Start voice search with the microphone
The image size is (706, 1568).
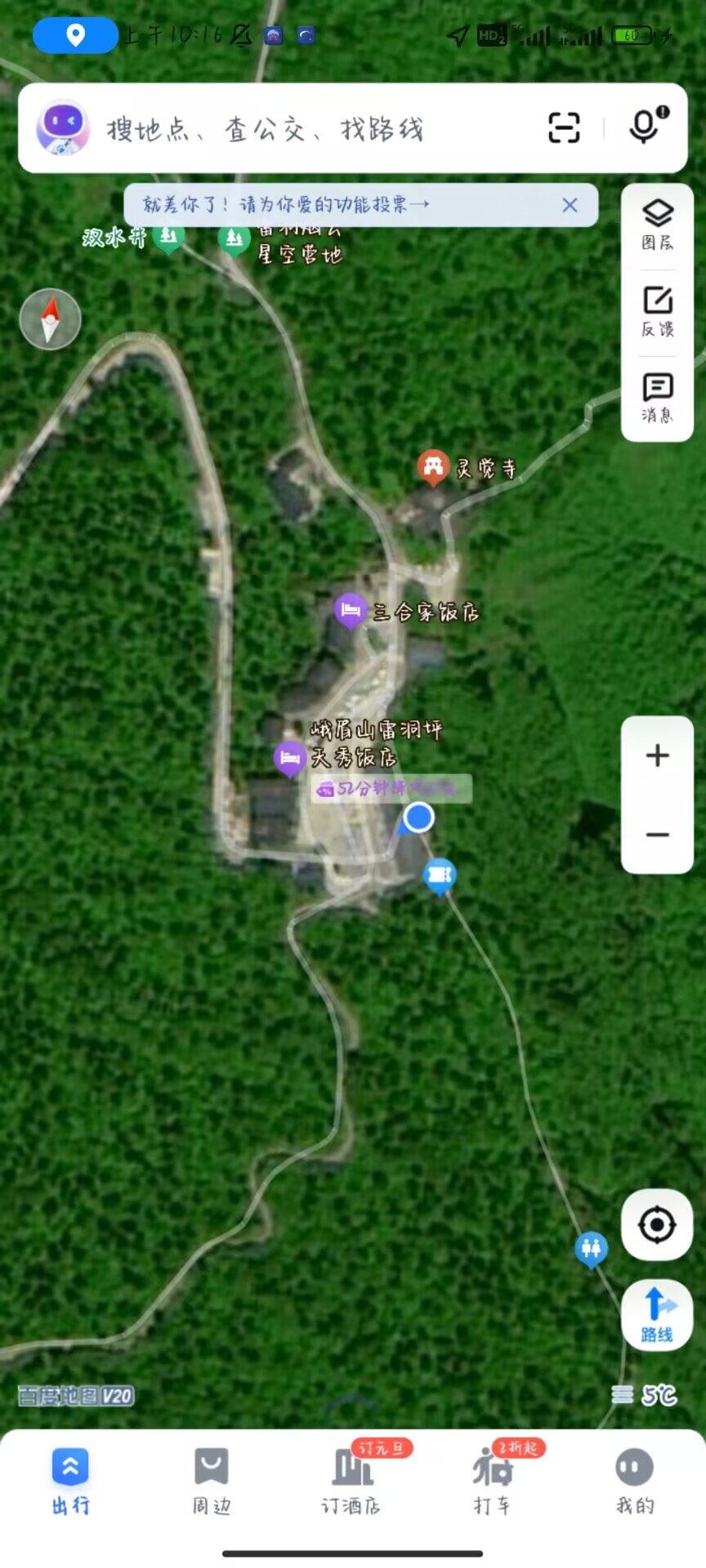(645, 127)
